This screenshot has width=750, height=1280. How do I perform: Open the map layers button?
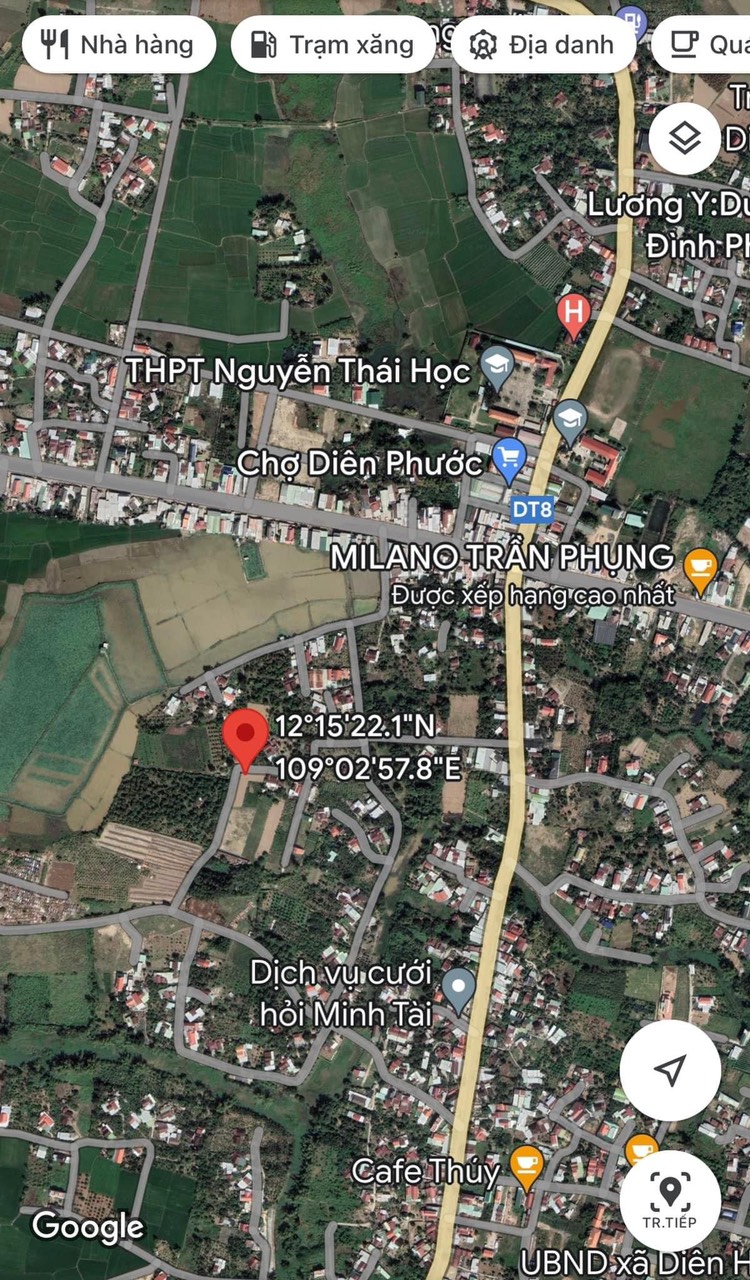[x=685, y=139]
